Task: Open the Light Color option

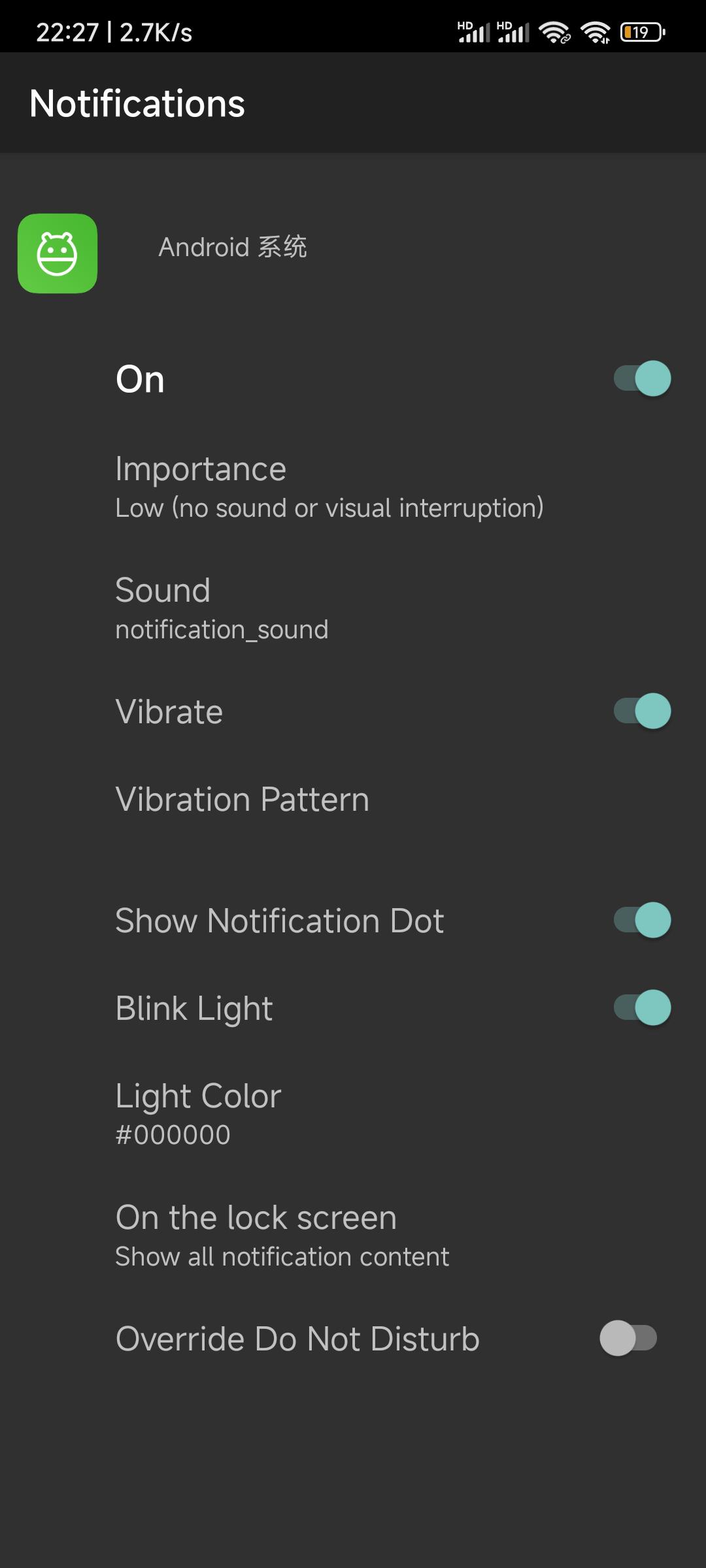Action: click(x=198, y=1113)
